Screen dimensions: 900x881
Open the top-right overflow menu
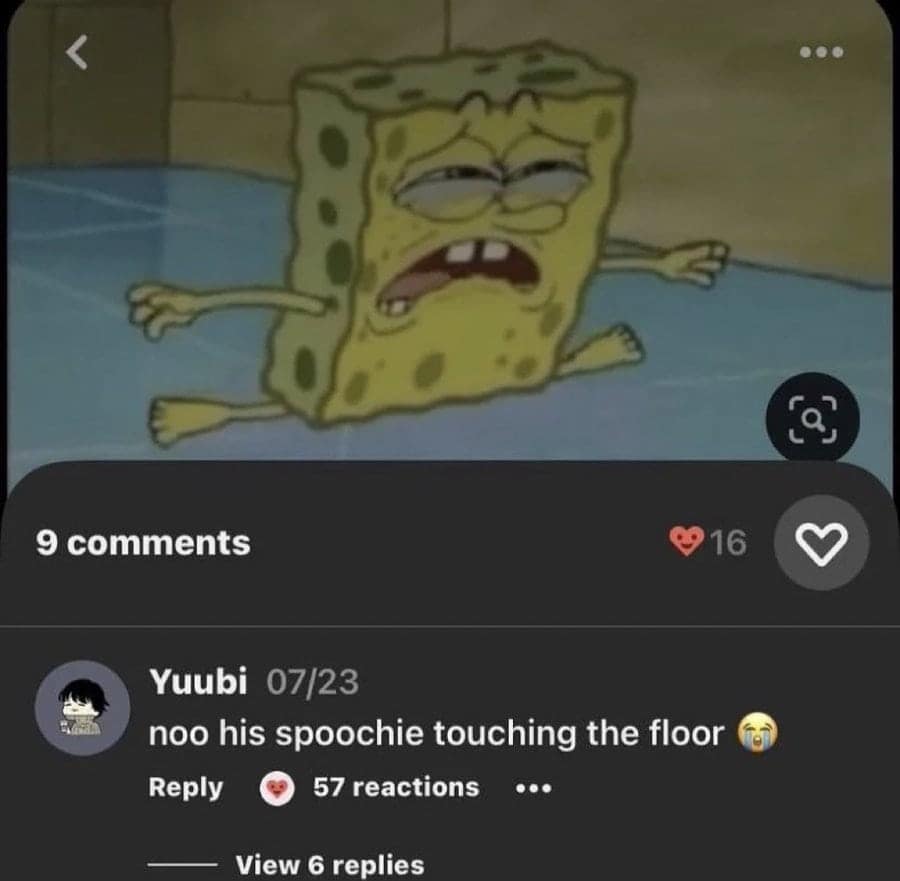coord(822,52)
